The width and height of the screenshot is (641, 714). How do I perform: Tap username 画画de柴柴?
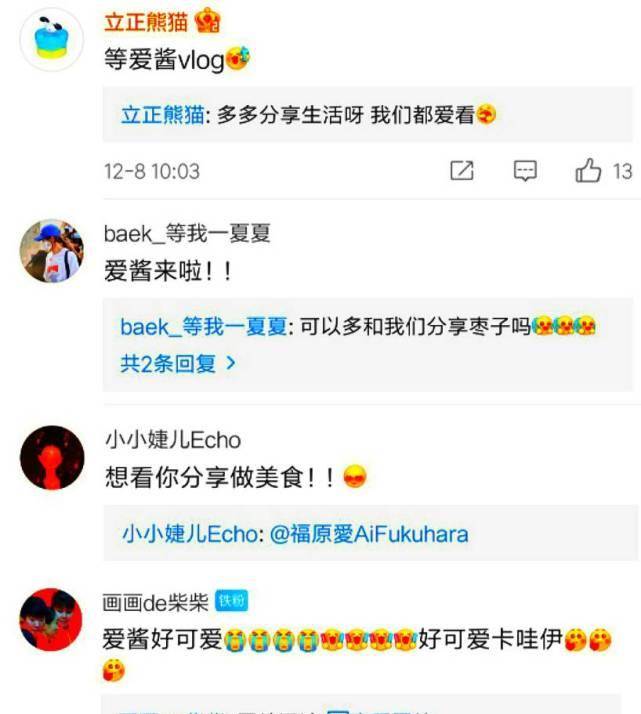click(x=155, y=602)
